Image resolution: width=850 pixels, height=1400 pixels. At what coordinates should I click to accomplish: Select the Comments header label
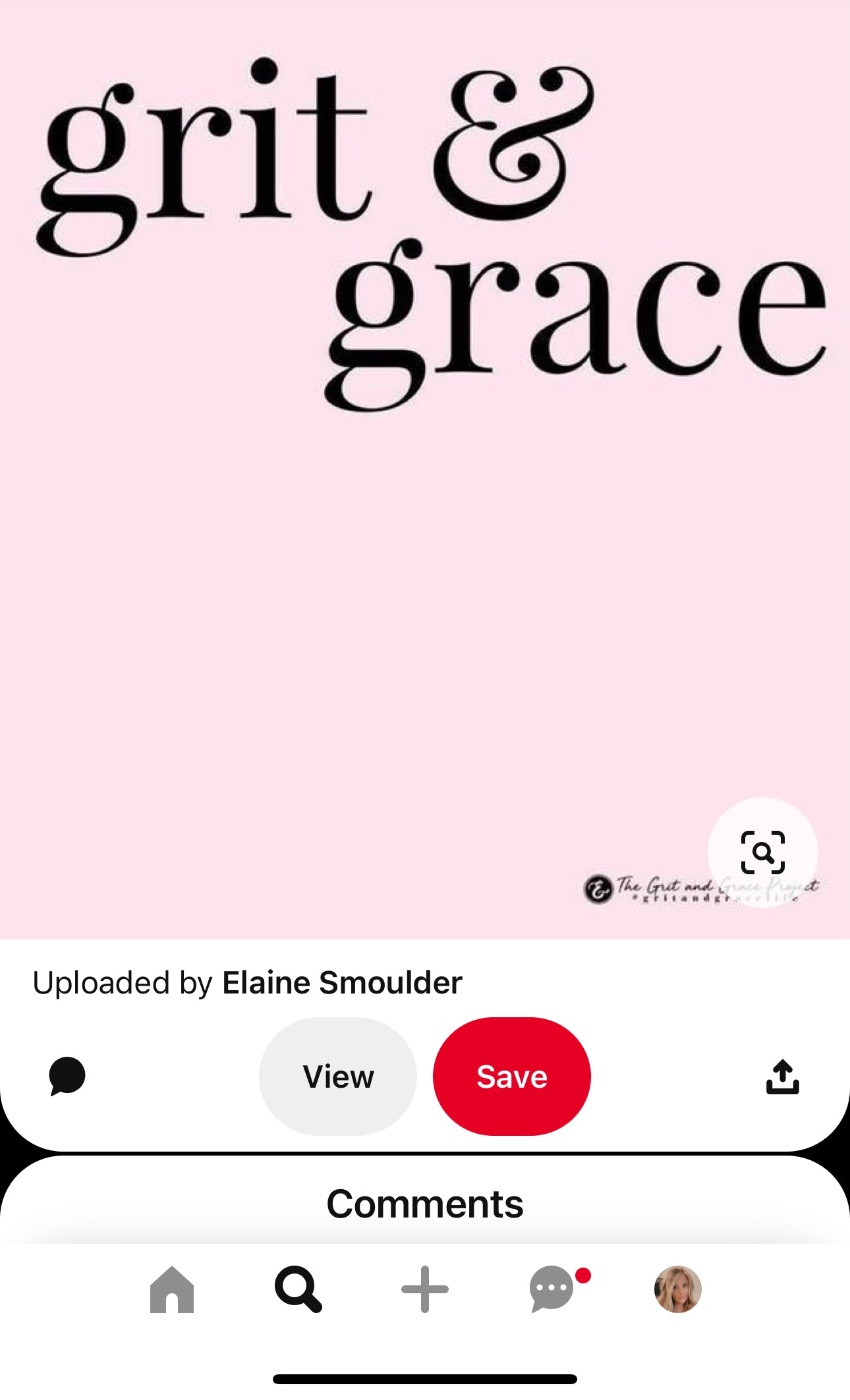click(x=424, y=1204)
